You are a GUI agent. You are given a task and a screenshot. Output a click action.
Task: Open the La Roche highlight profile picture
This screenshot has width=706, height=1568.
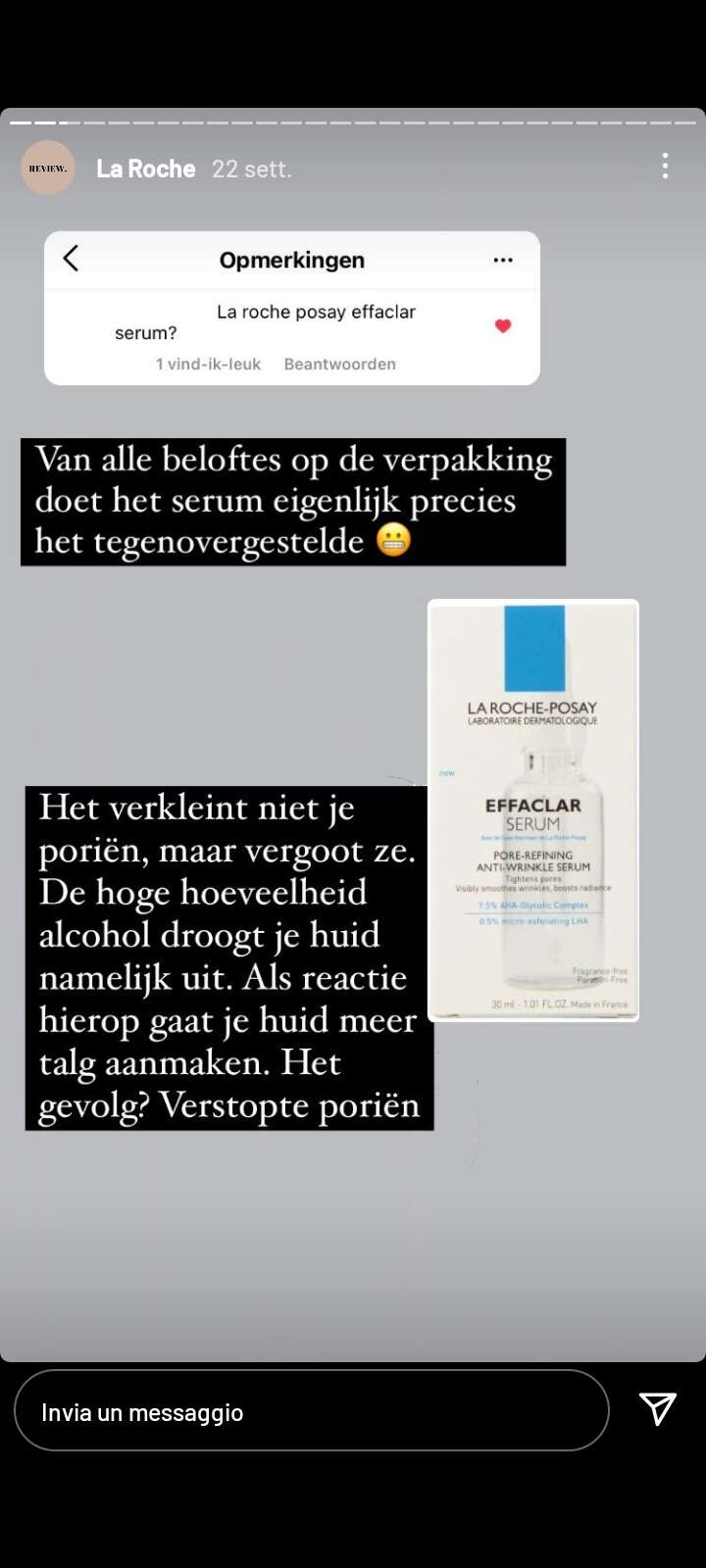48,168
